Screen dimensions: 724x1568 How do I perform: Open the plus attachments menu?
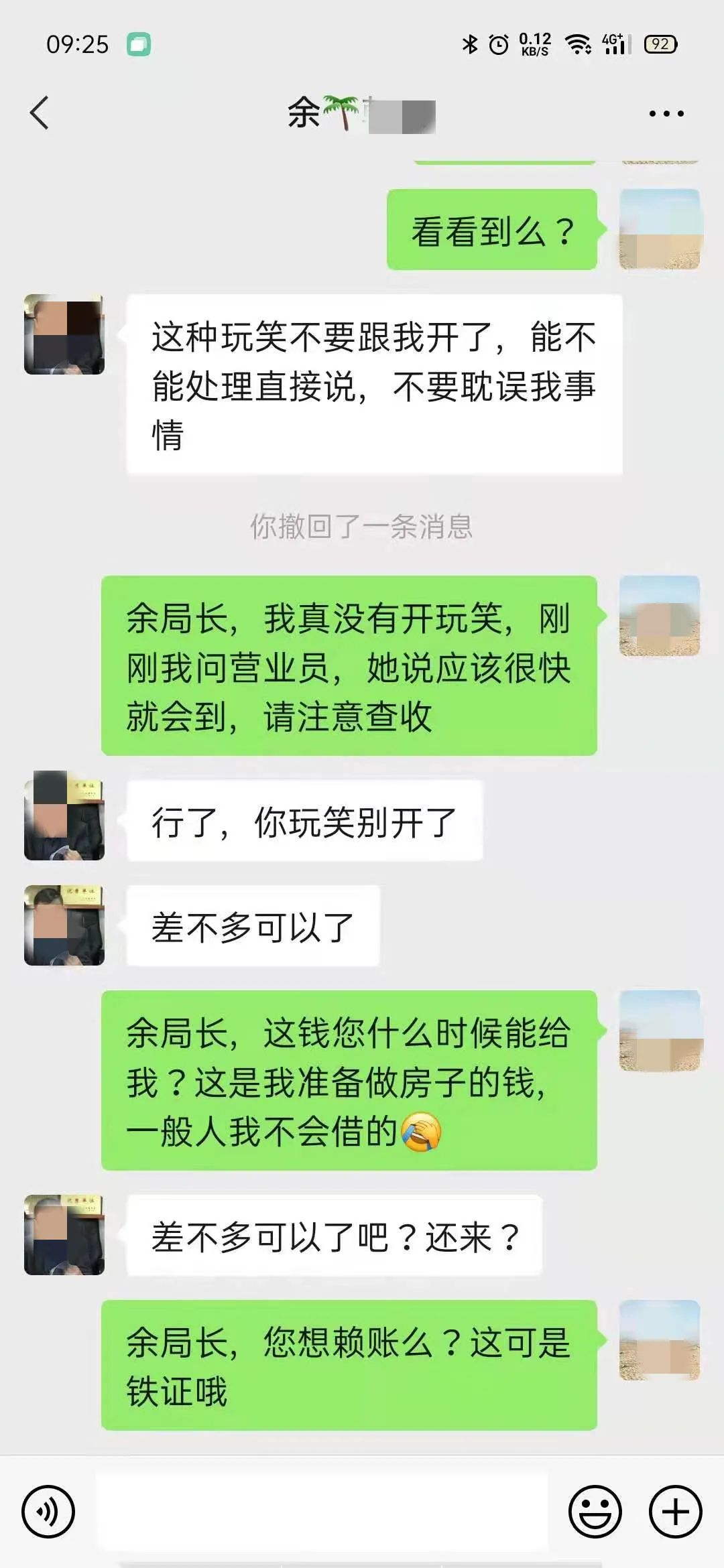[675, 1512]
